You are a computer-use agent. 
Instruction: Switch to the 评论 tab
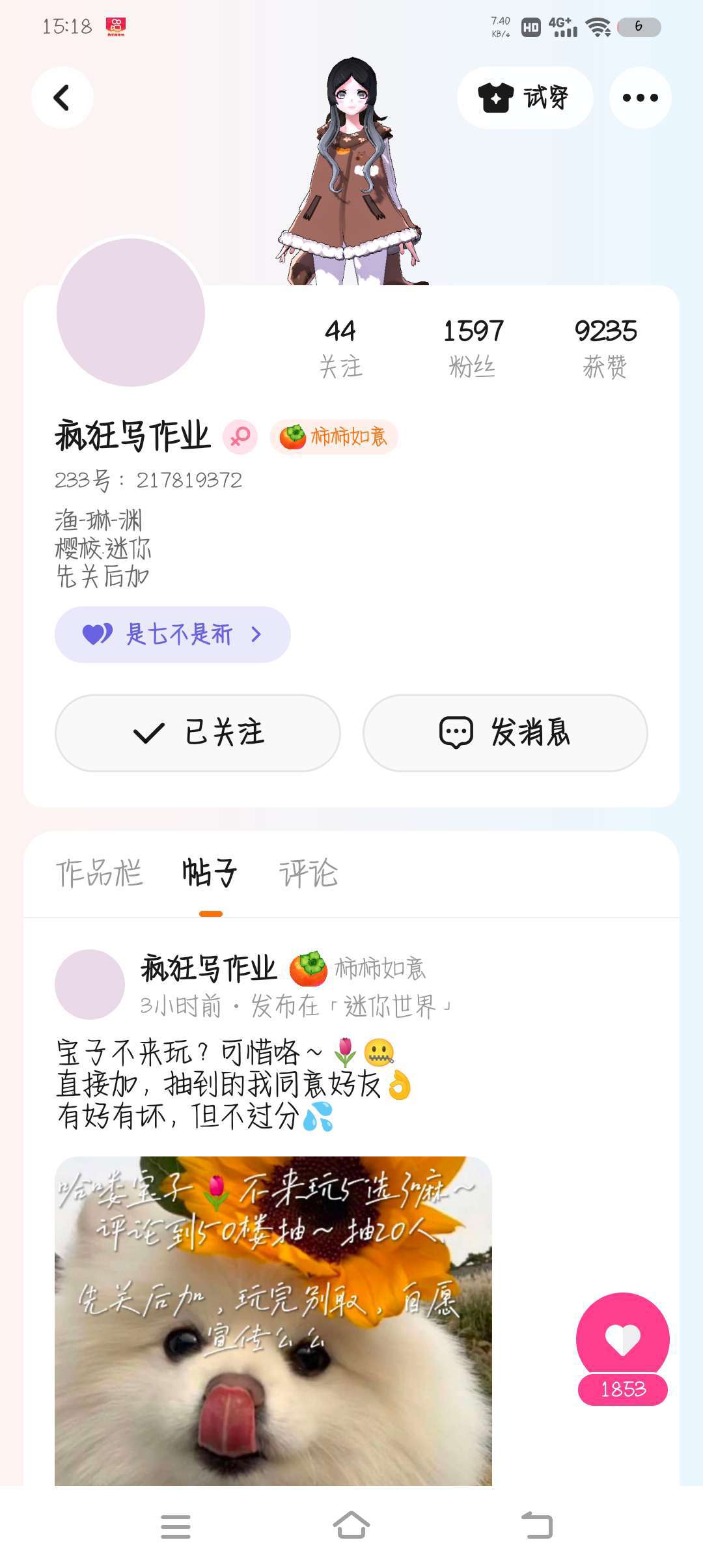click(309, 873)
